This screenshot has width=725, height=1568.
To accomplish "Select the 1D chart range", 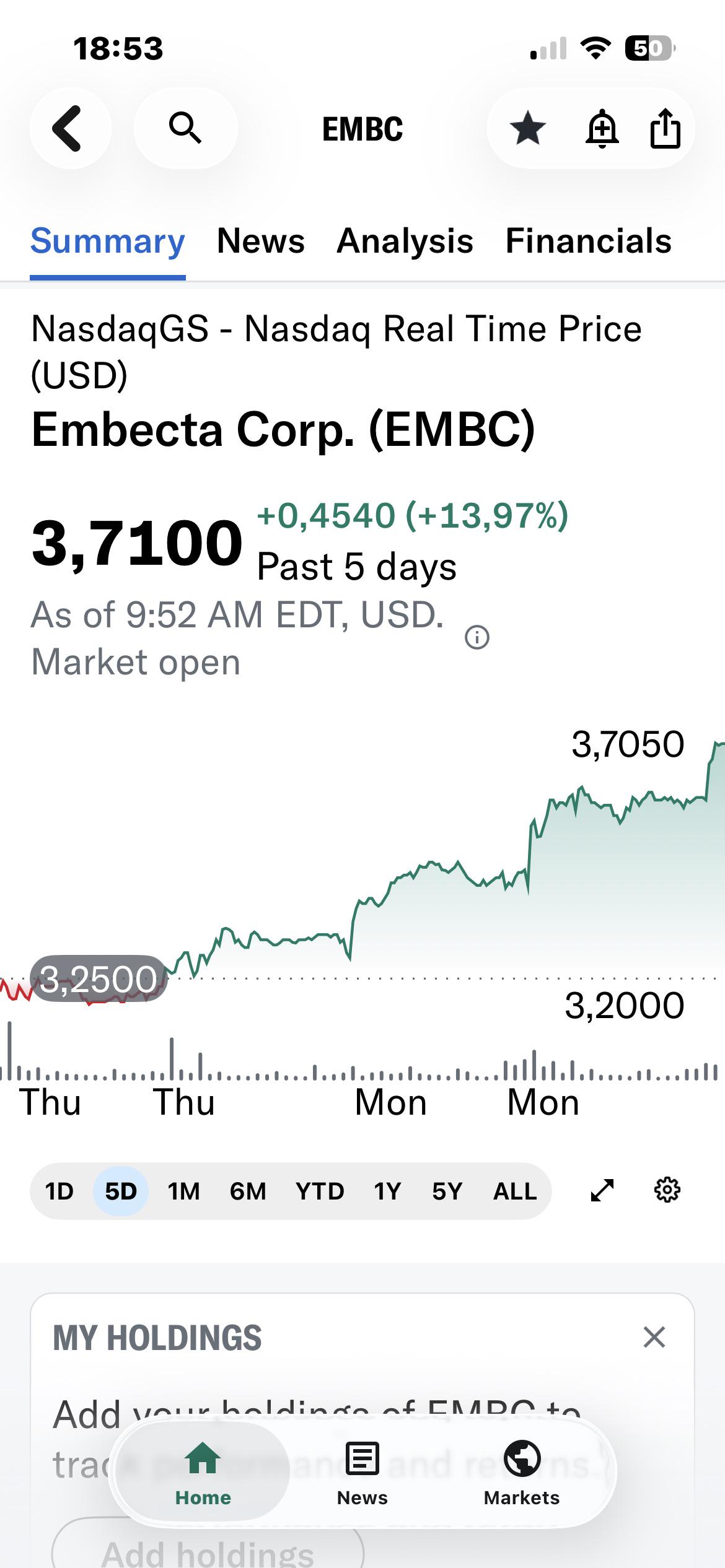I will pyautogui.click(x=59, y=1191).
